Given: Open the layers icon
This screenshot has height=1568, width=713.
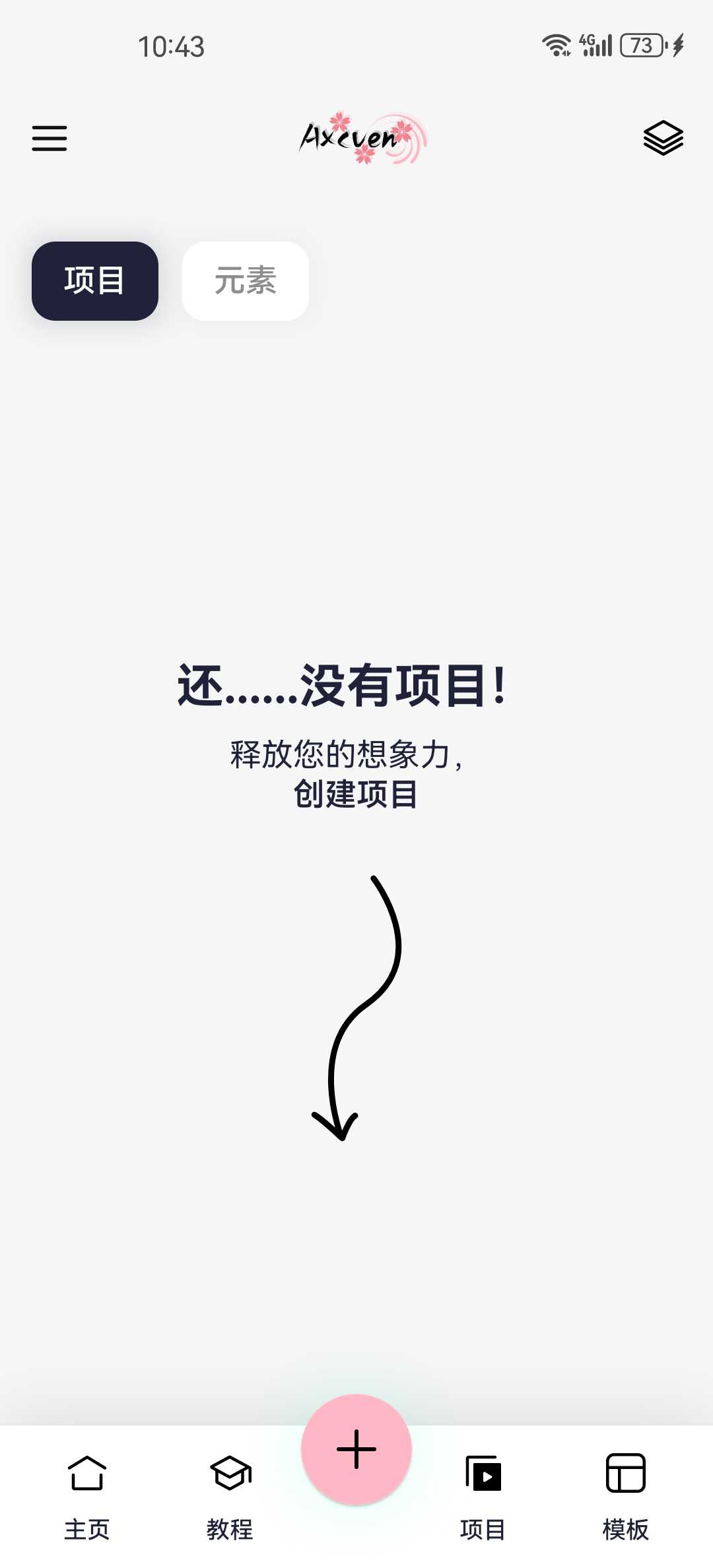Looking at the screenshot, I should 663,139.
